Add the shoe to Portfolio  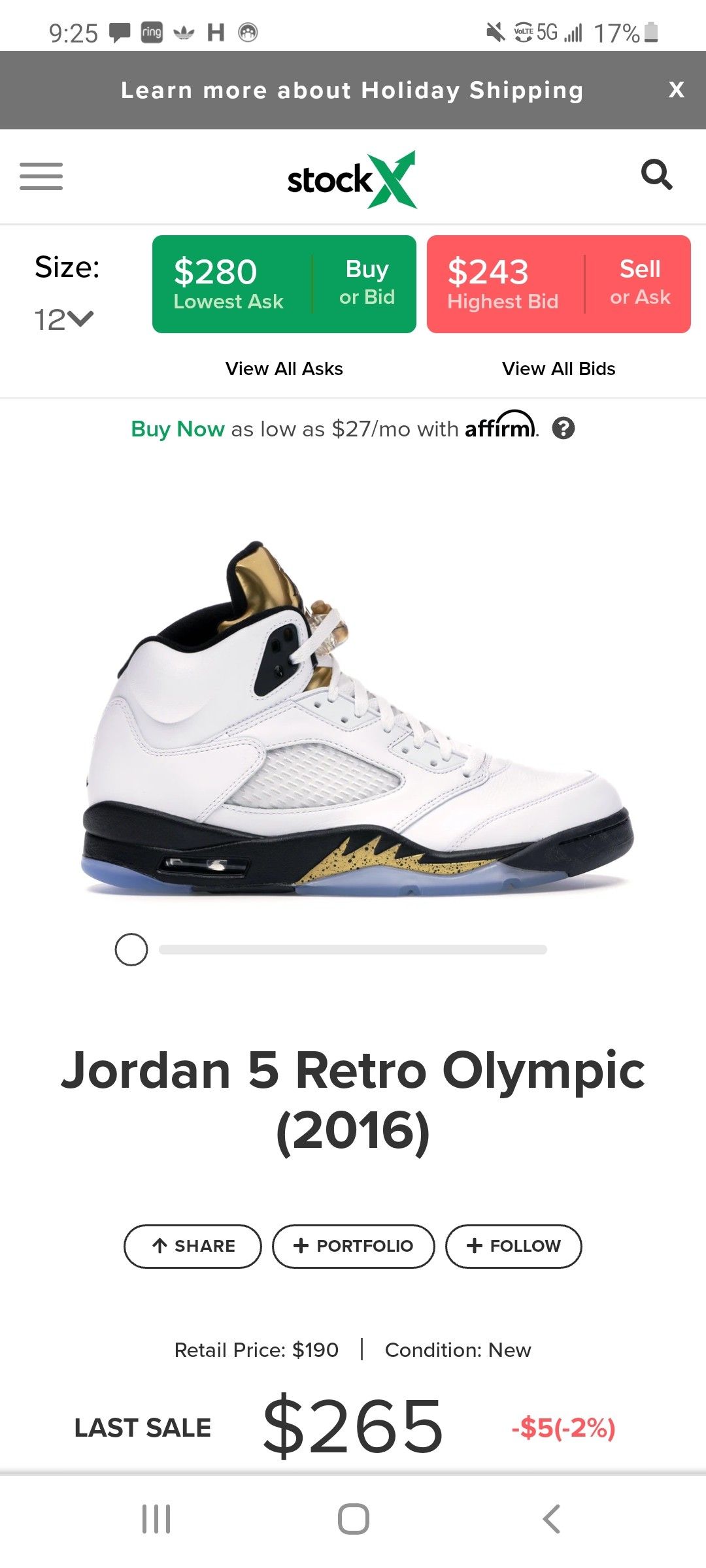[x=354, y=1246]
